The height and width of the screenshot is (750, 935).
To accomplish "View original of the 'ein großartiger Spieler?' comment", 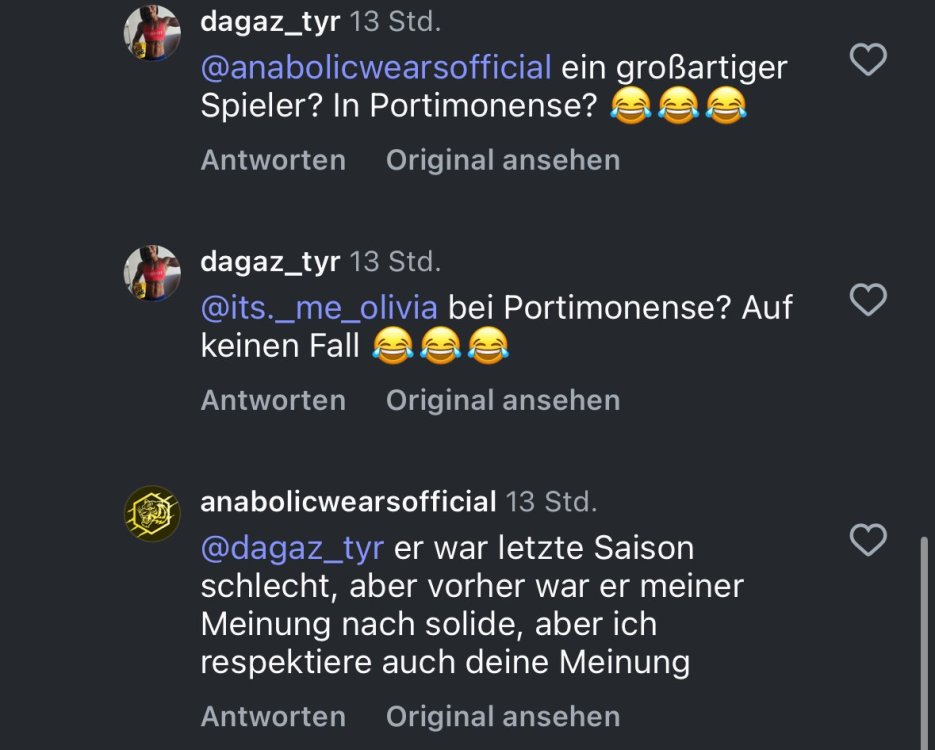I will coord(503,160).
